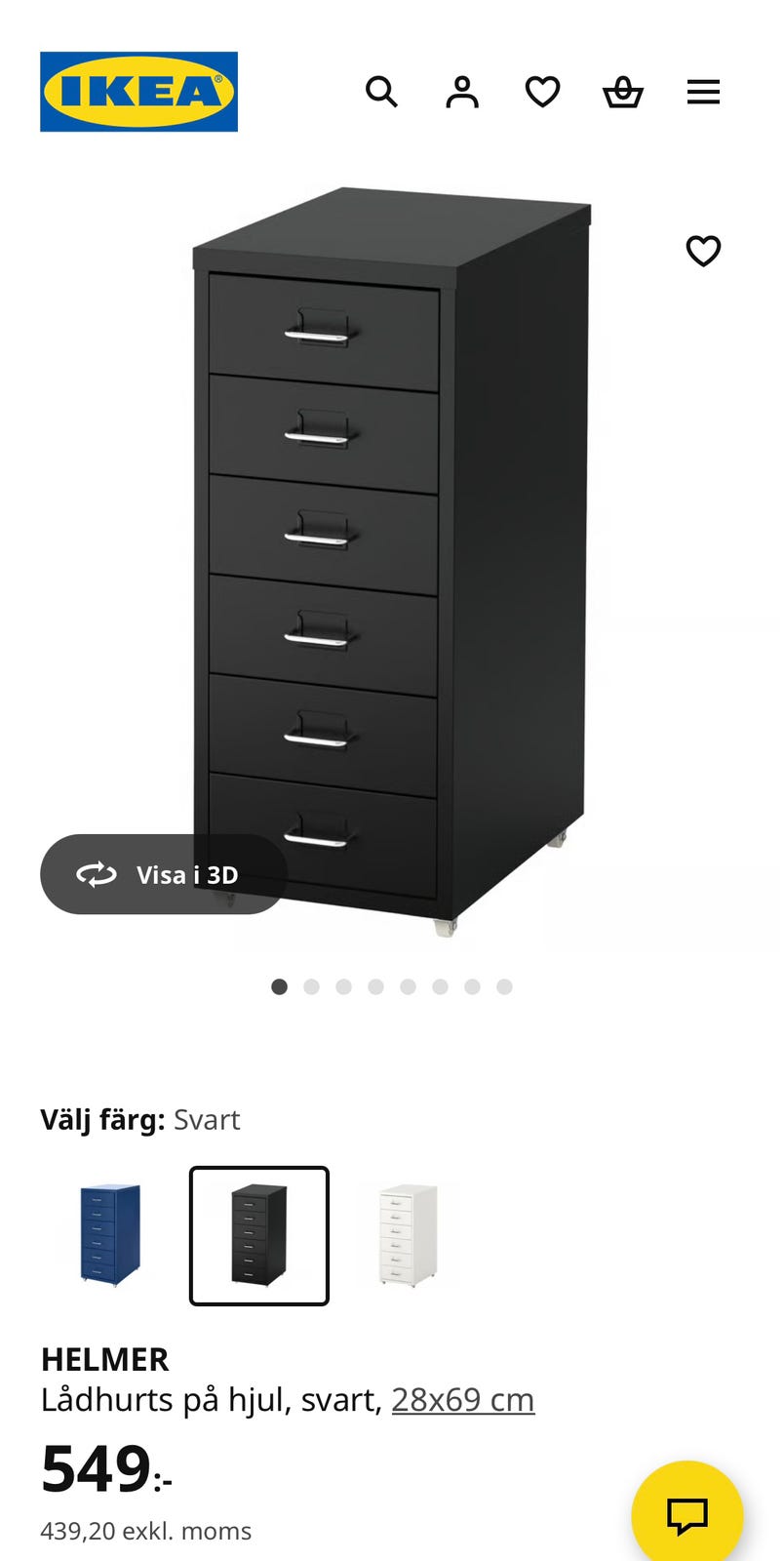784x1561 pixels.
Task: Open the account profile icon
Action: pos(462,92)
